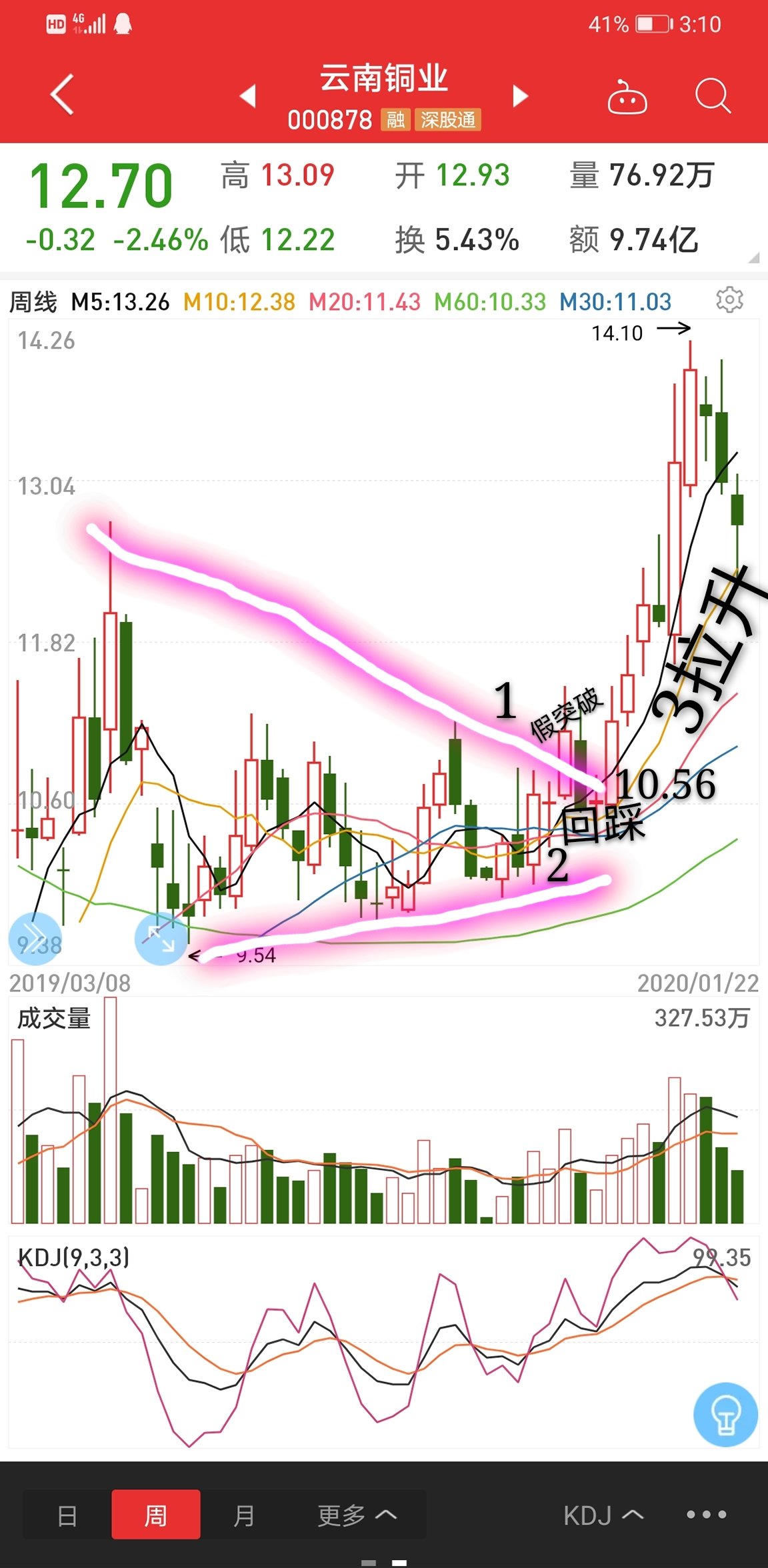Switch to the 月 monthly chart

pos(244,1515)
